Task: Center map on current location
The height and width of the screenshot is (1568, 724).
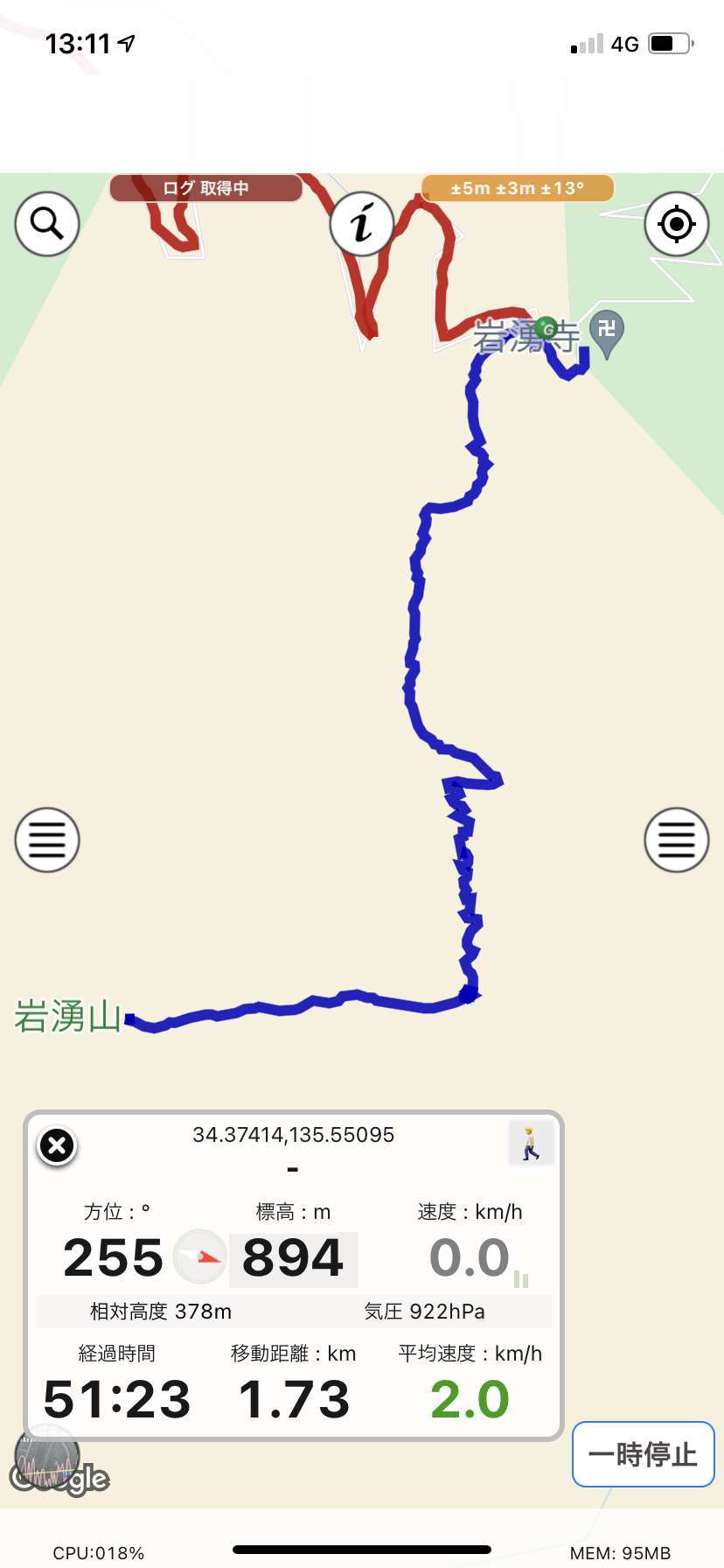Action: pyautogui.click(x=676, y=224)
